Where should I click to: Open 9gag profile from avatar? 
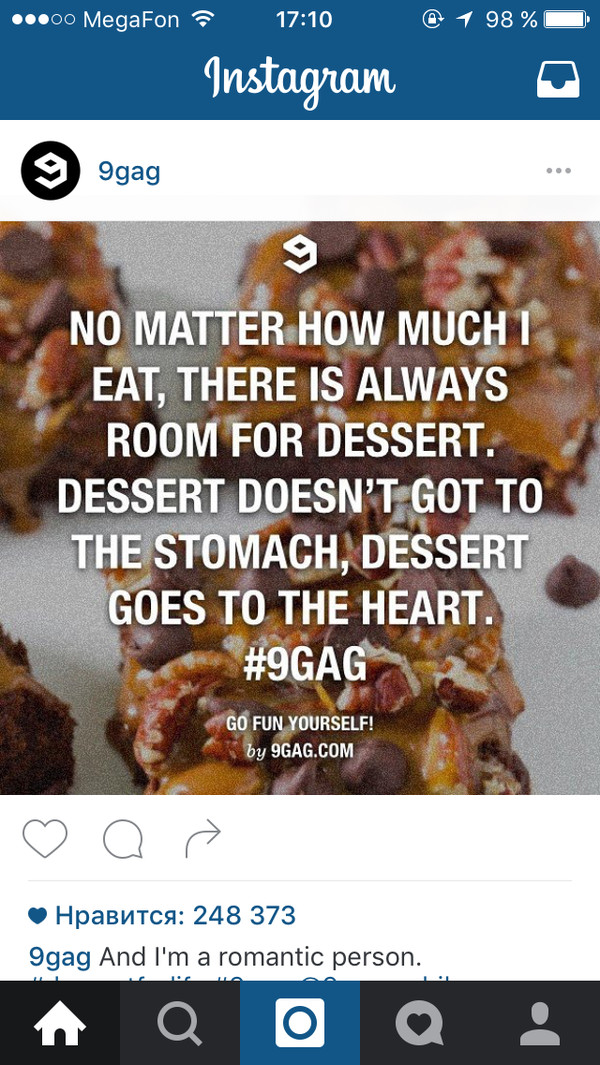[50, 171]
